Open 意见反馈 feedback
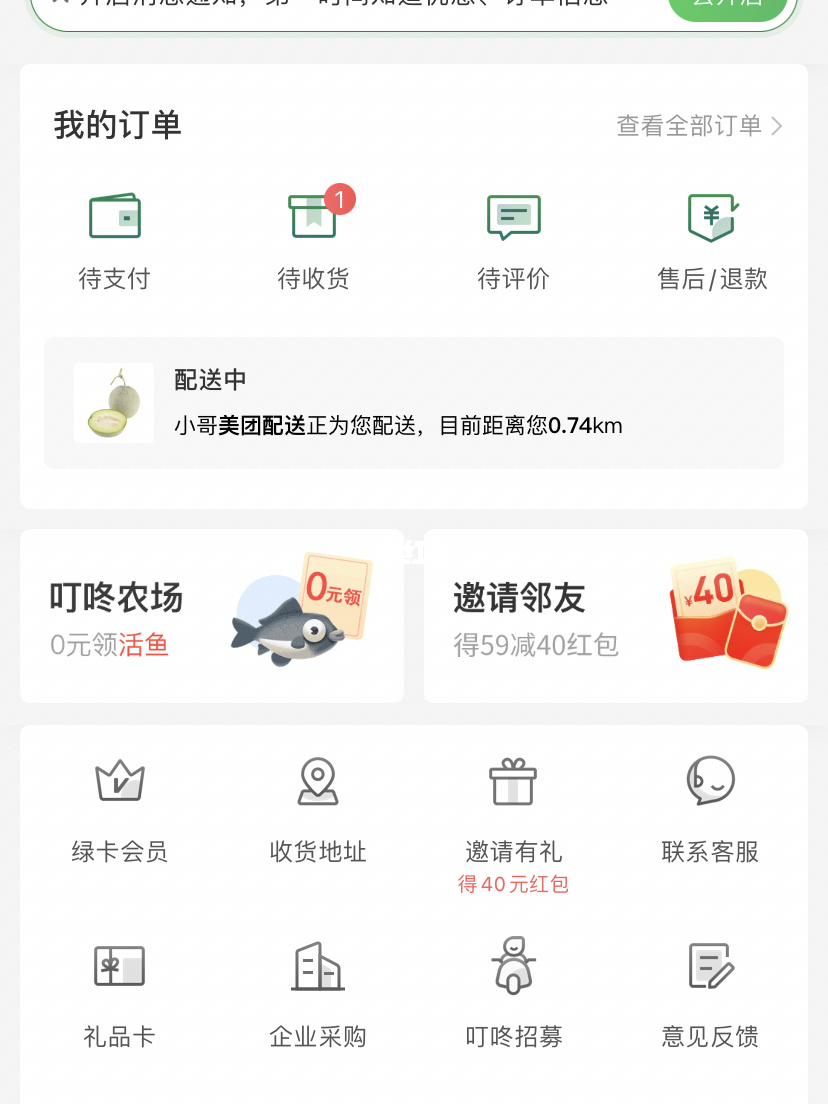Screen dimensions: 828x1104 click(x=711, y=995)
